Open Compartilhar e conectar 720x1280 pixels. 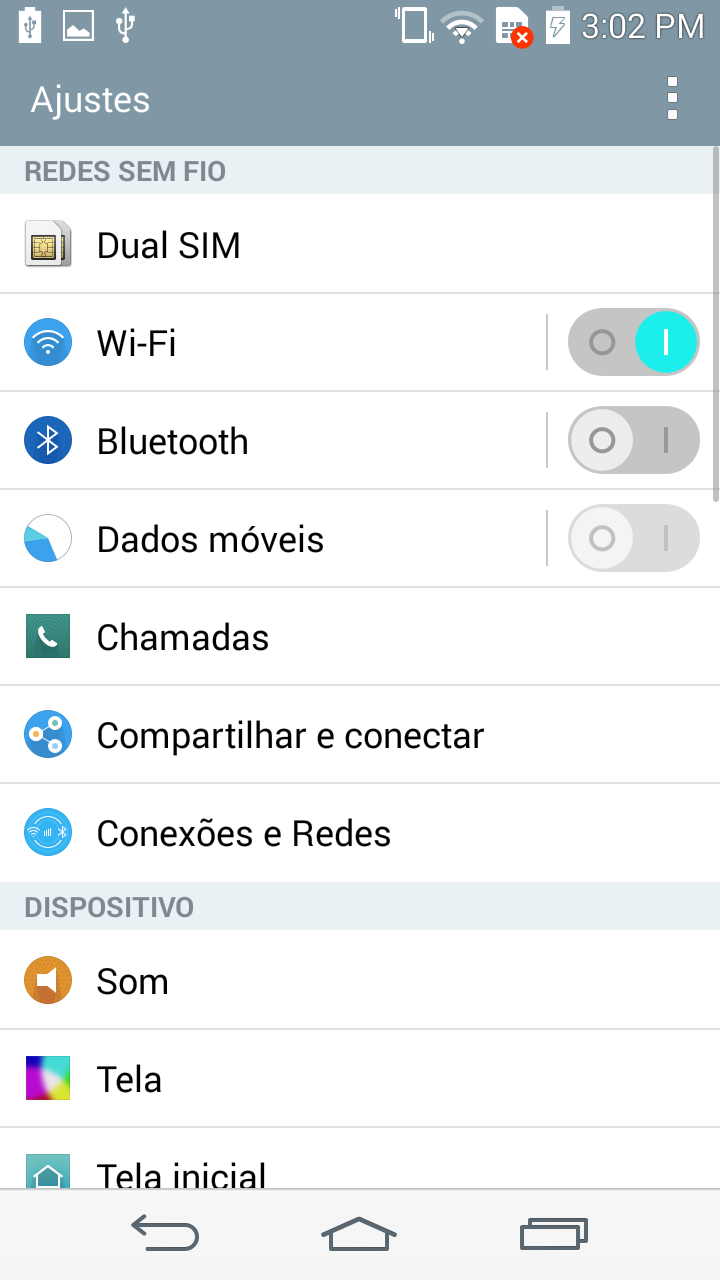point(360,735)
